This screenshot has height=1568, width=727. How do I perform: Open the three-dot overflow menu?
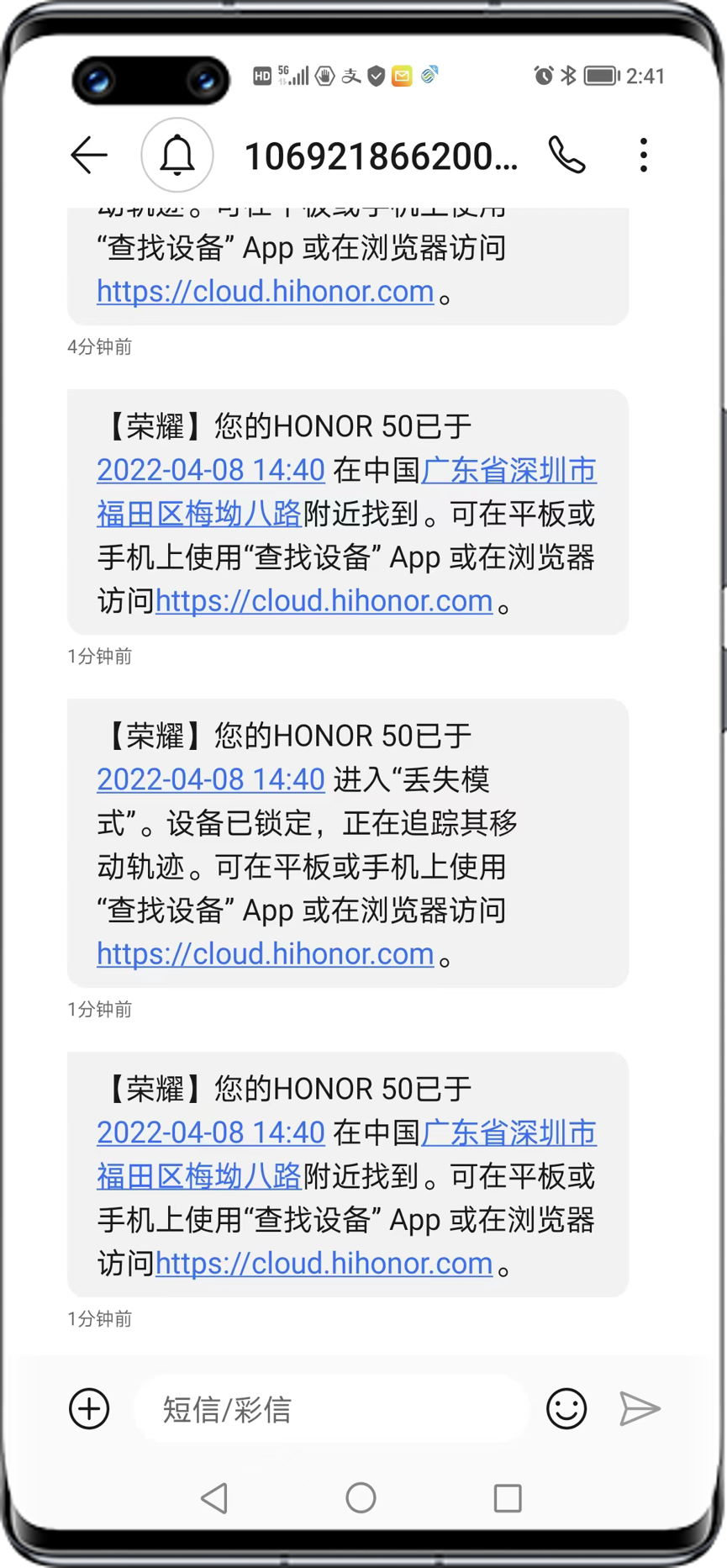pyautogui.click(x=643, y=156)
